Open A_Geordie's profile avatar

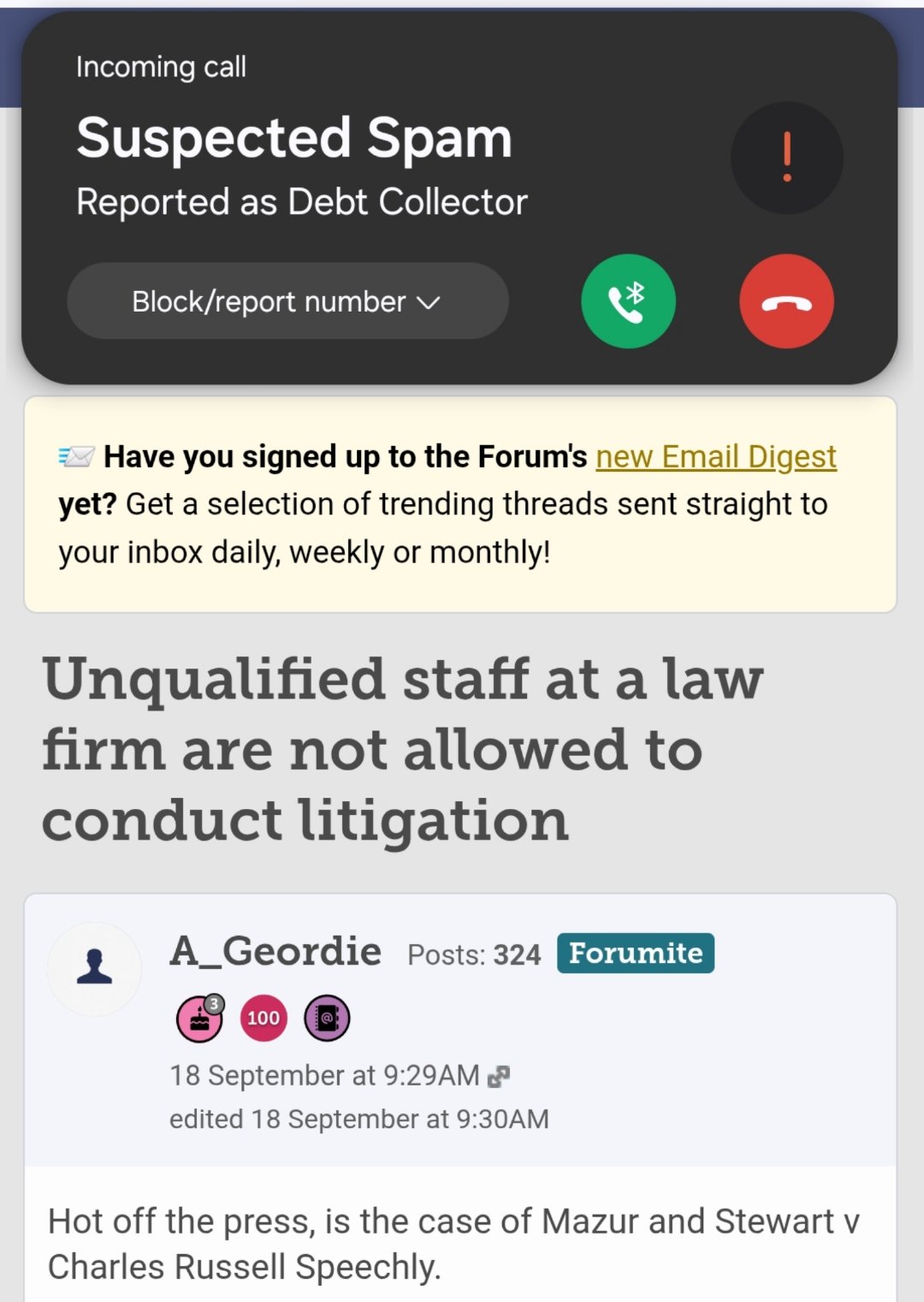94,968
